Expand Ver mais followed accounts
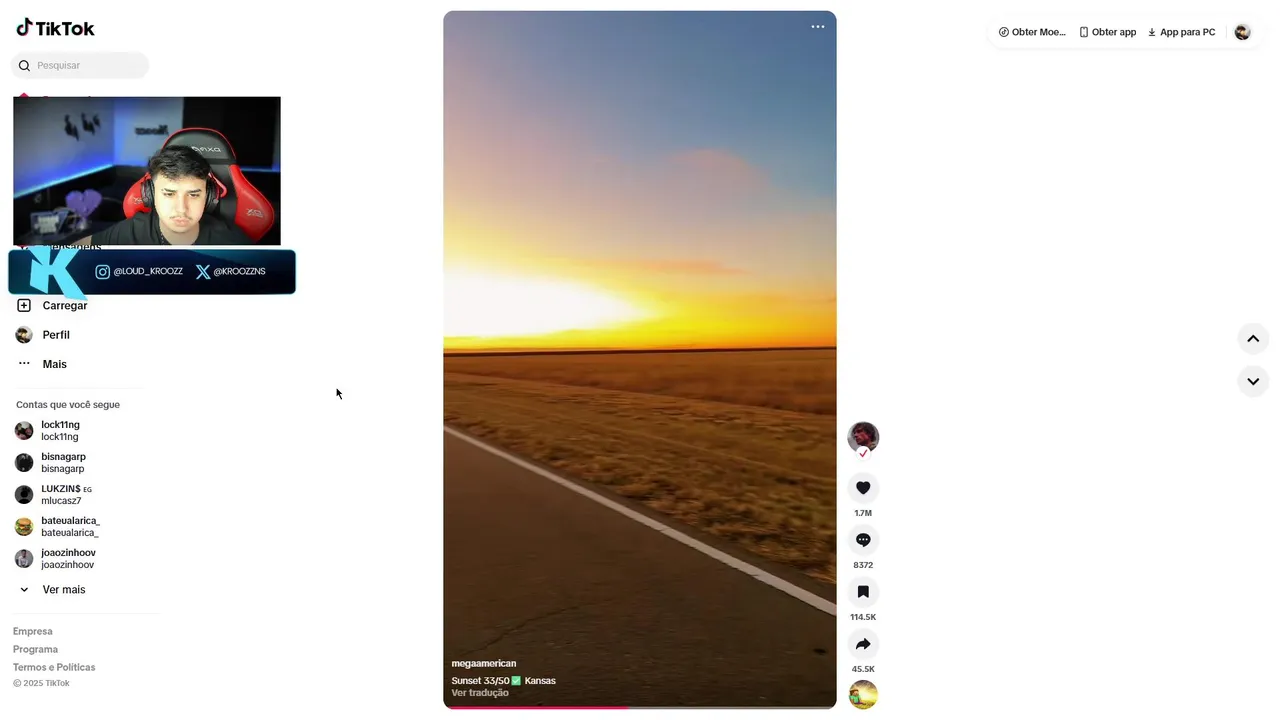This screenshot has width=1280, height=720. click(x=63, y=590)
